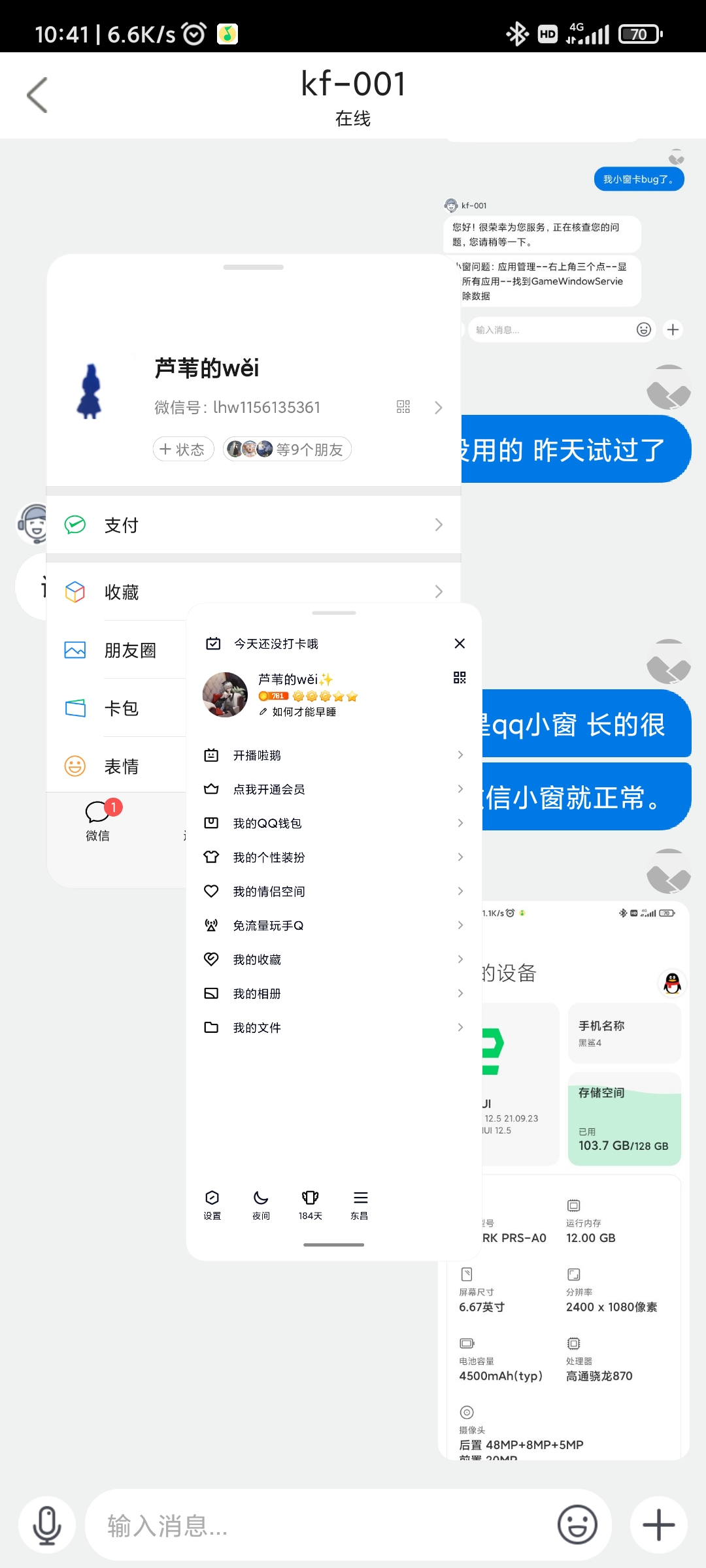This screenshot has width=706, height=1568.
Task: Open 收藏 in the WeChat window
Action: click(x=254, y=591)
